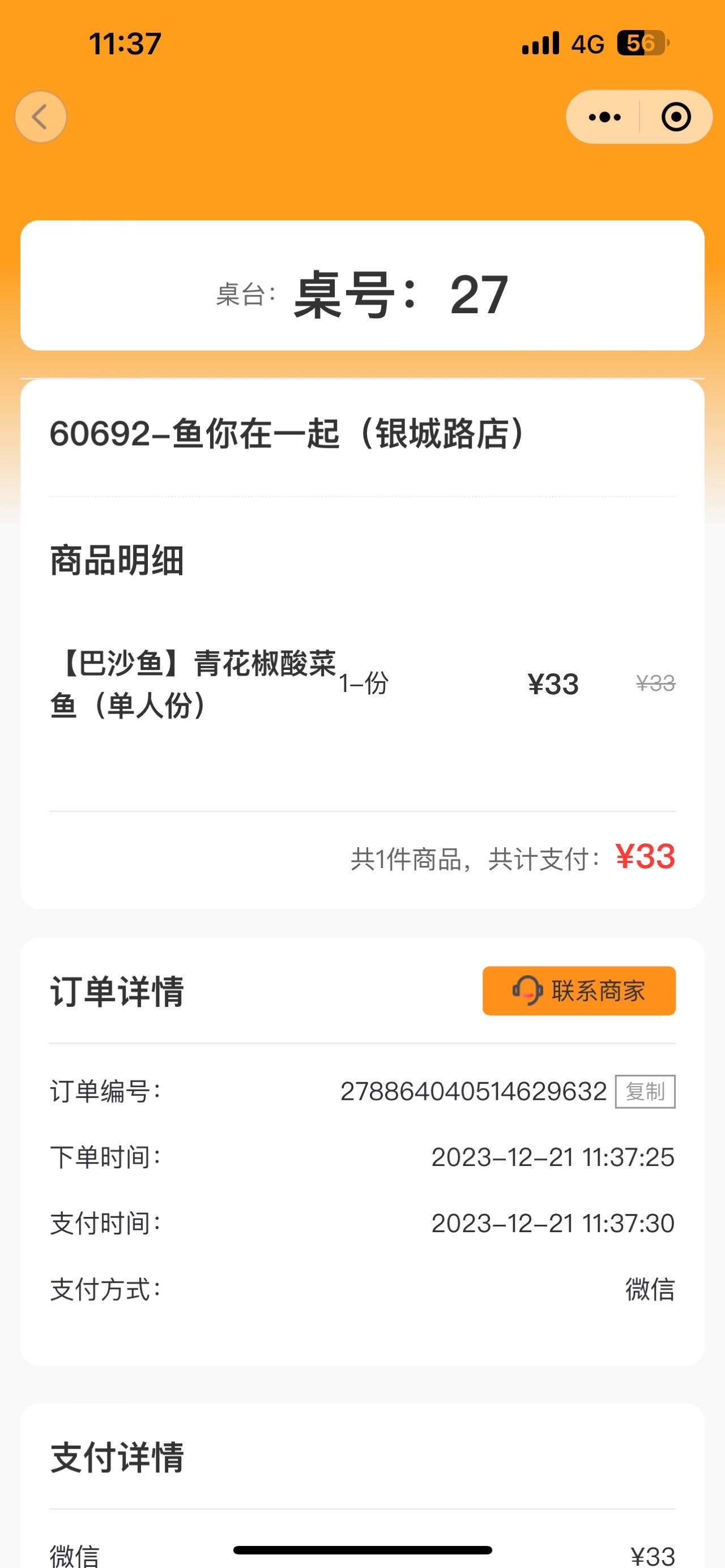Go back using the arrow button
This screenshot has height=1568, width=725.
40,117
